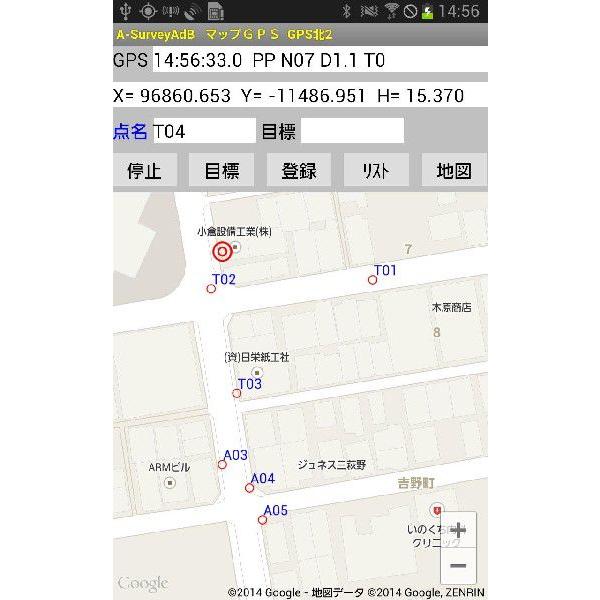Select the T03 map marker
Image resolution: width=600 pixels, height=600 pixels.
[237, 393]
